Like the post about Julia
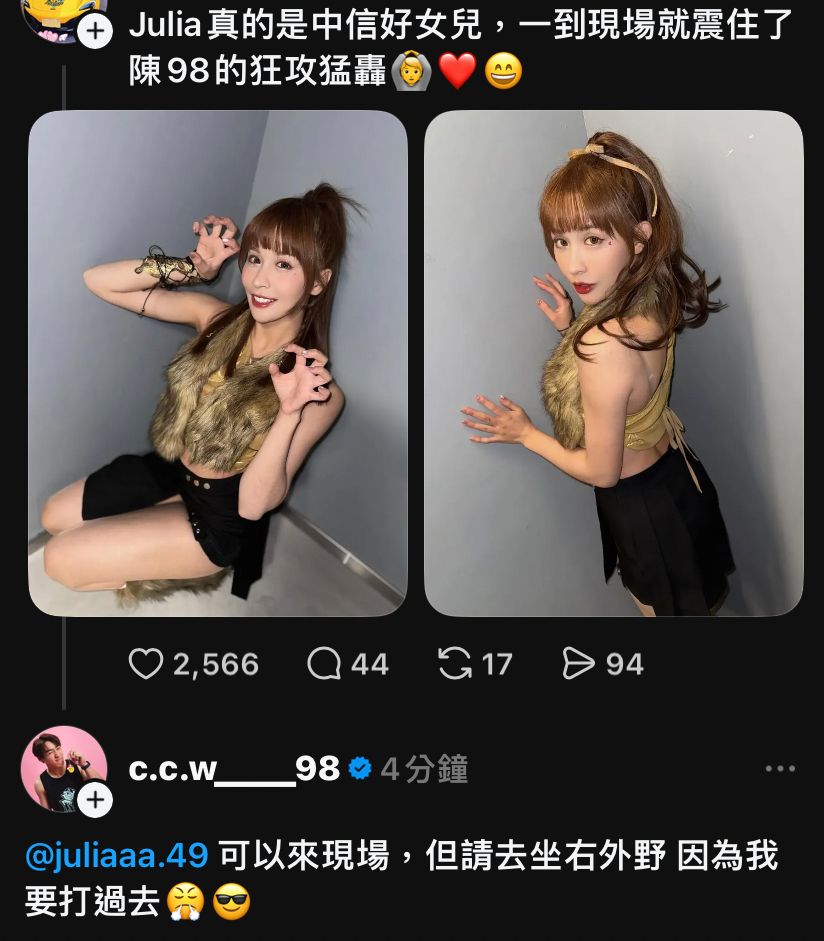The height and width of the screenshot is (941, 824). (146, 664)
